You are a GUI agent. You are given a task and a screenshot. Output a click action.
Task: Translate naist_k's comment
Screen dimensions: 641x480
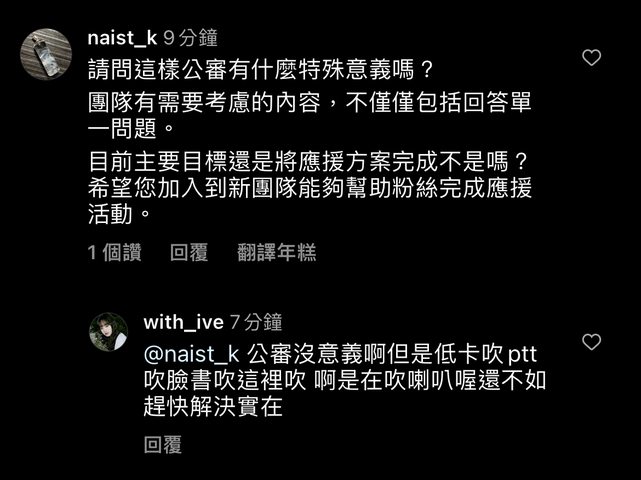pyautogui.click(x=276, y=253)
